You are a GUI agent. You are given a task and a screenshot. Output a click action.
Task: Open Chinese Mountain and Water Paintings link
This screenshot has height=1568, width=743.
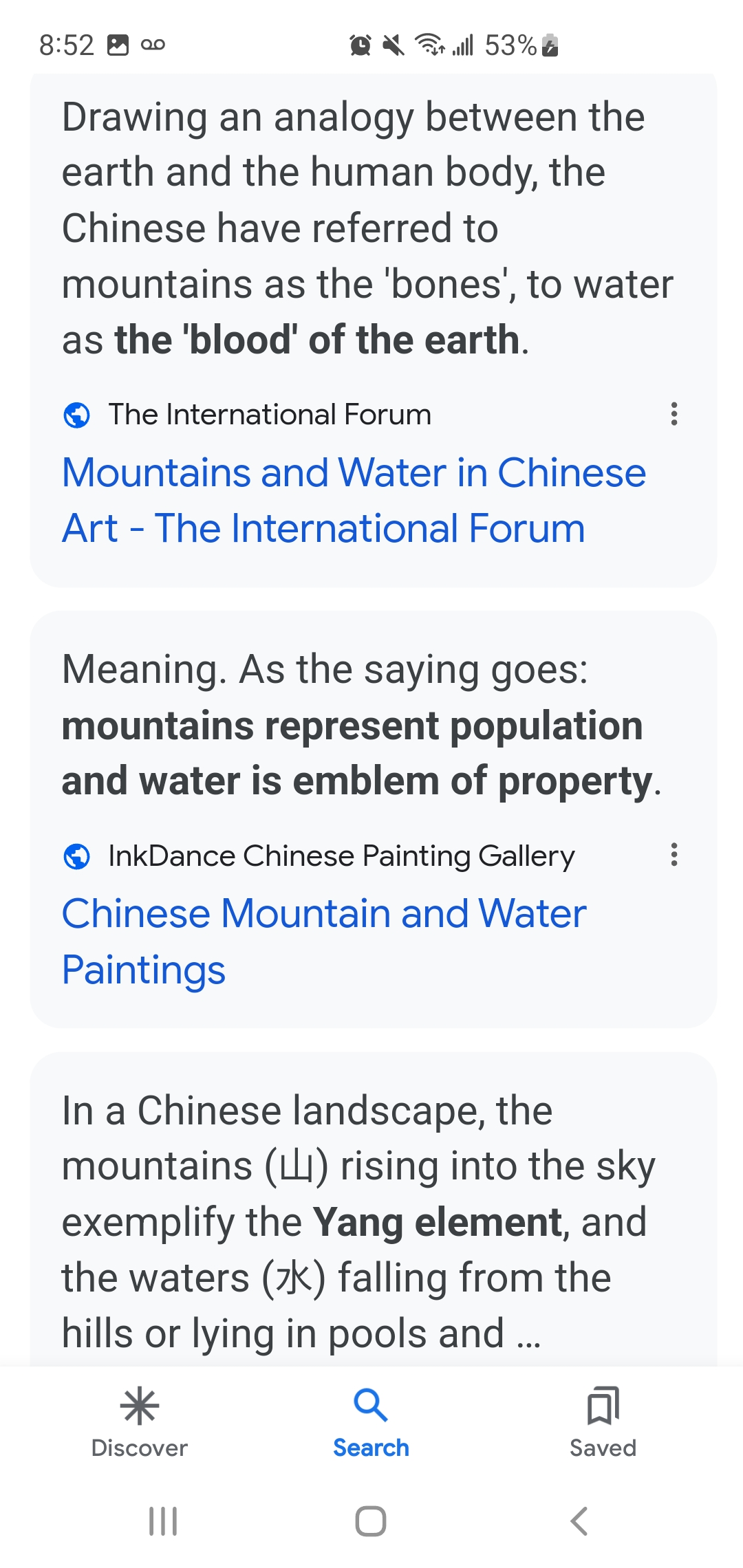(x=324, y=941)
